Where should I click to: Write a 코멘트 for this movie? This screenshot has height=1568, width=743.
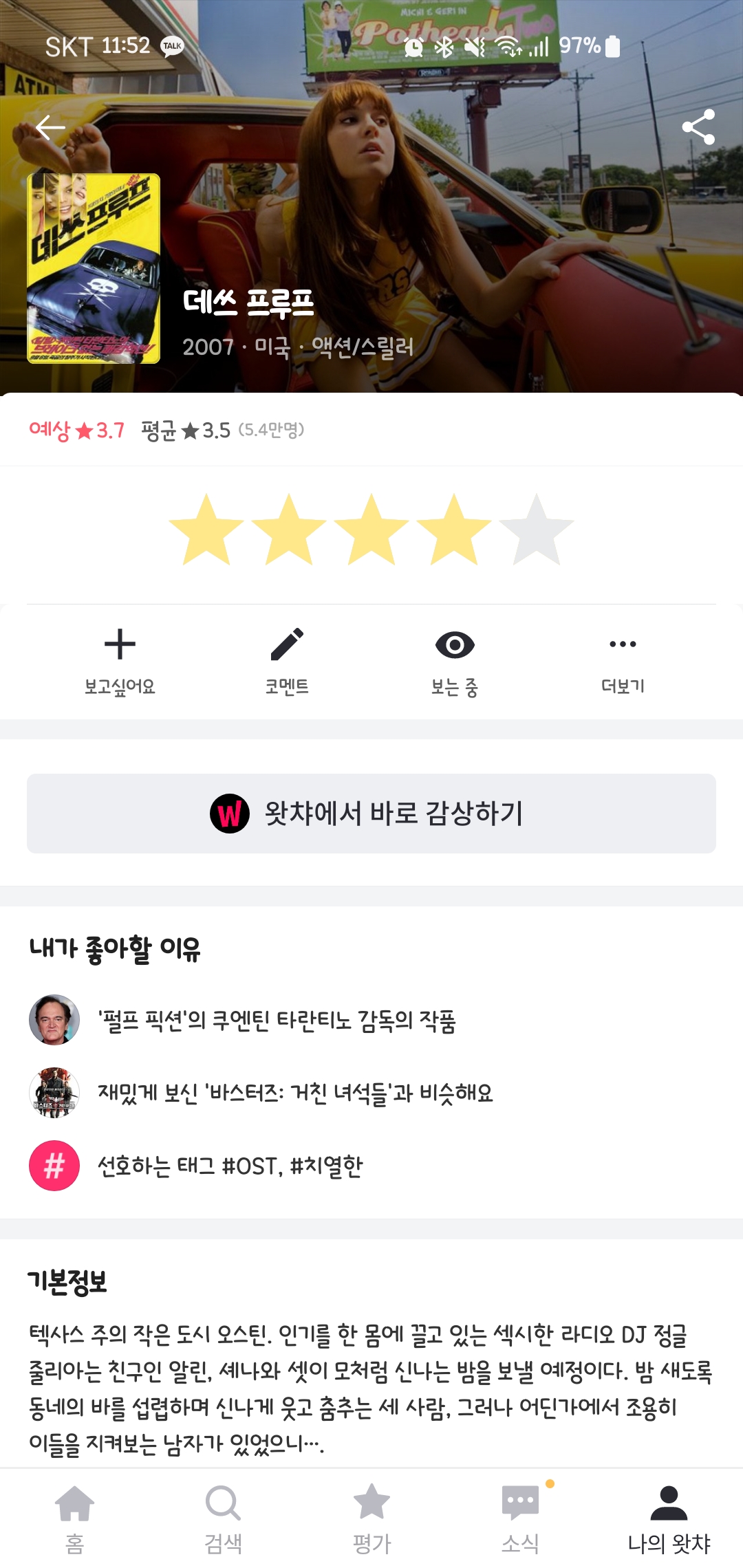pos(287,660)
